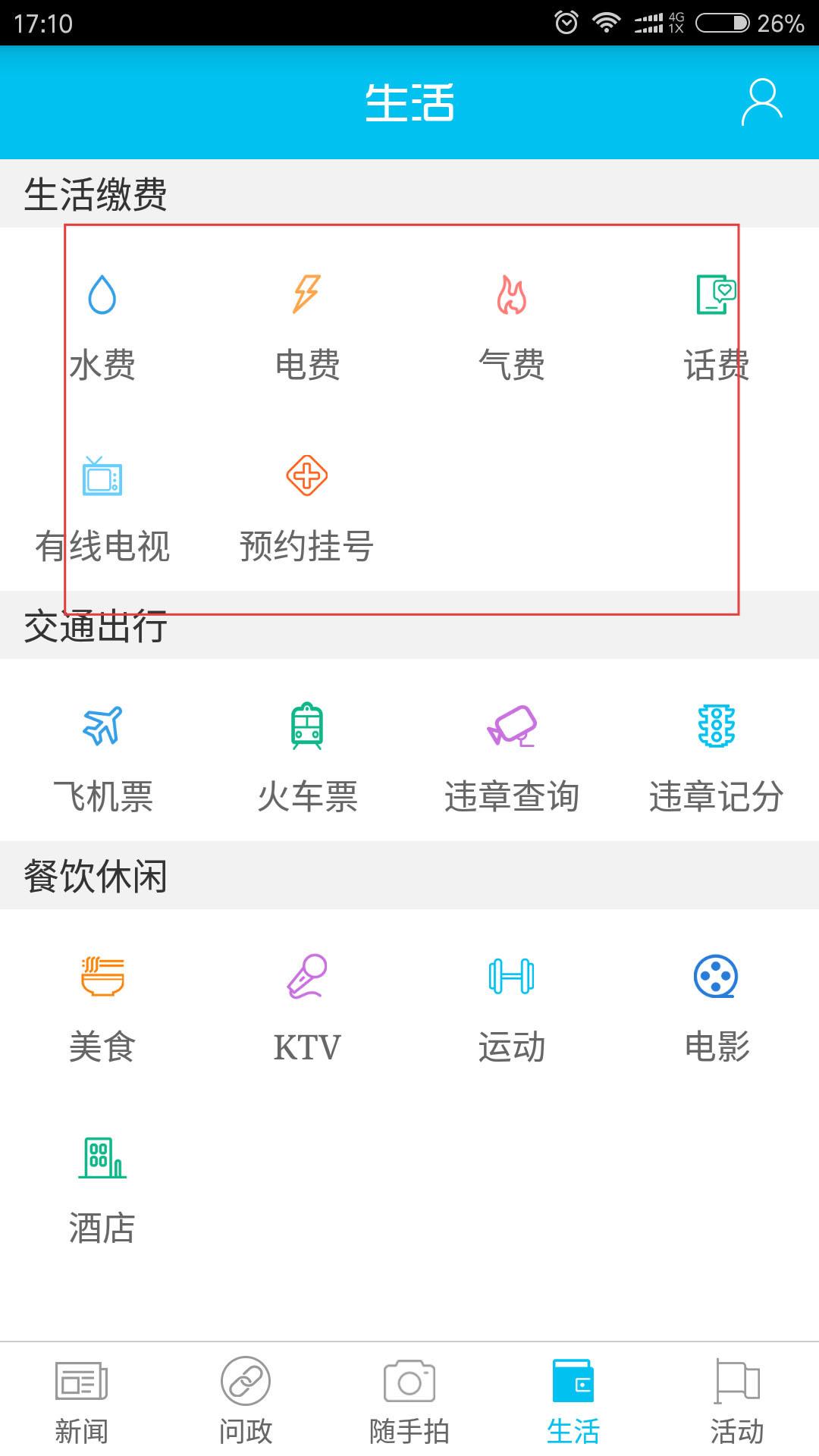This screenshot has height=1456, width=819.
Task: Open 运动 sports section
Action: coord(512,1009)
